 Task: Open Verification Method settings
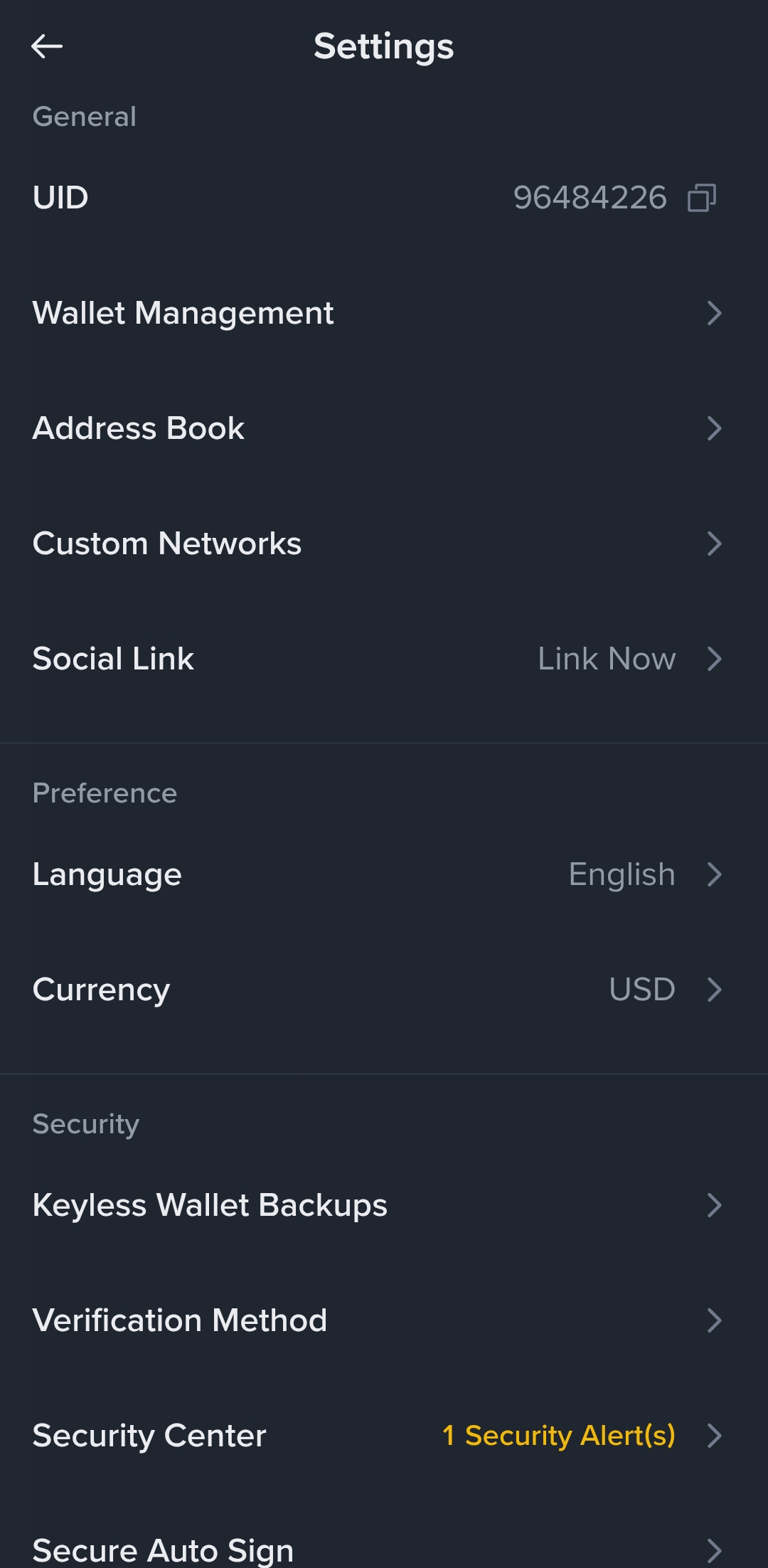(x=180, y=1320)
